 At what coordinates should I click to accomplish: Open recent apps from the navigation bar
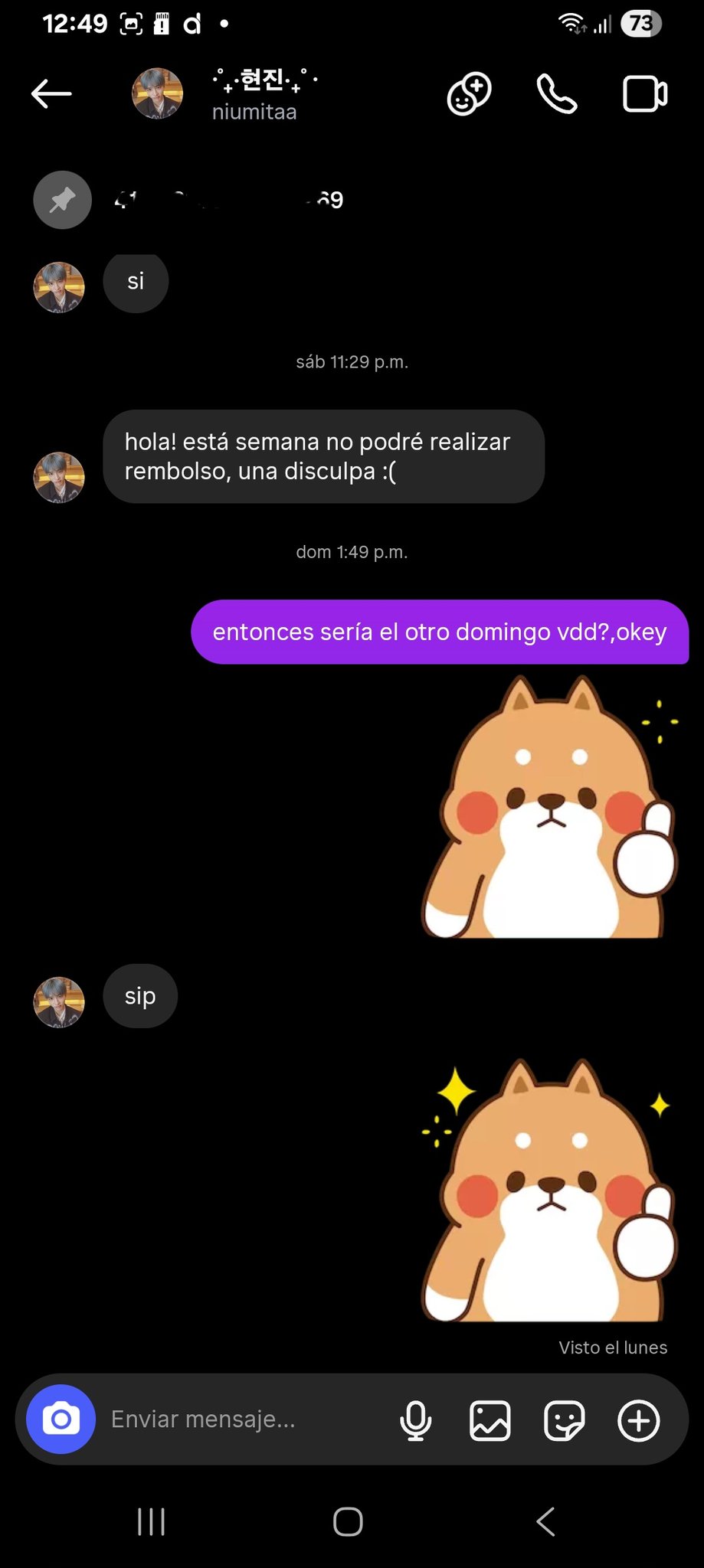151,1521
